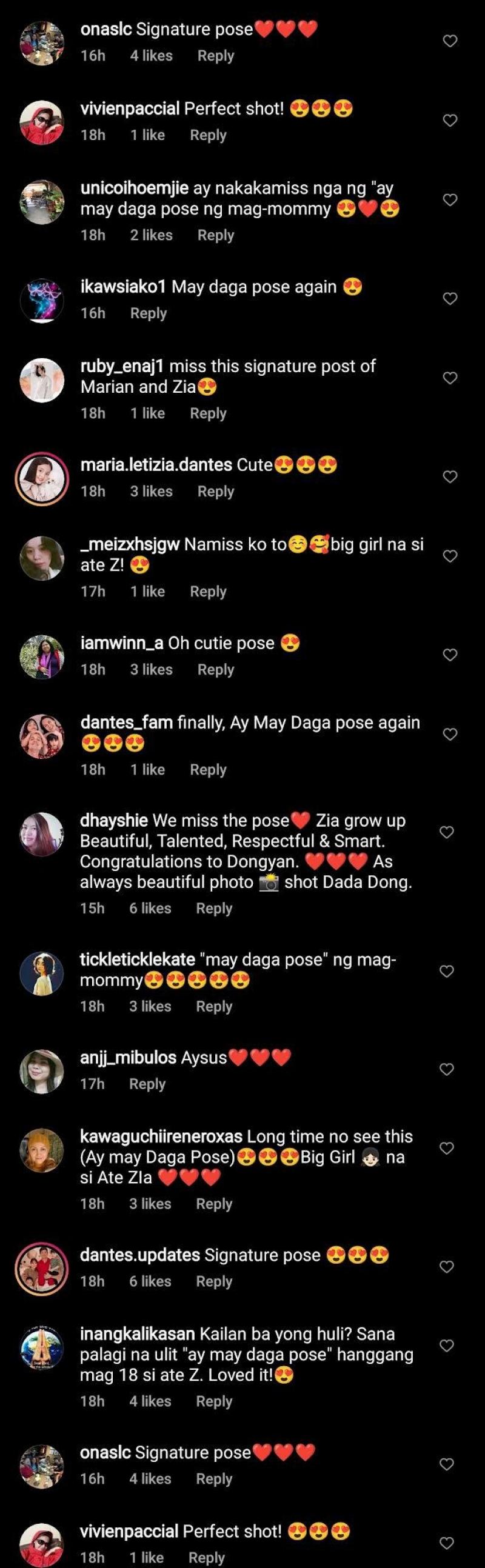Reply to ikawsiako1's comment

(148, 313)
